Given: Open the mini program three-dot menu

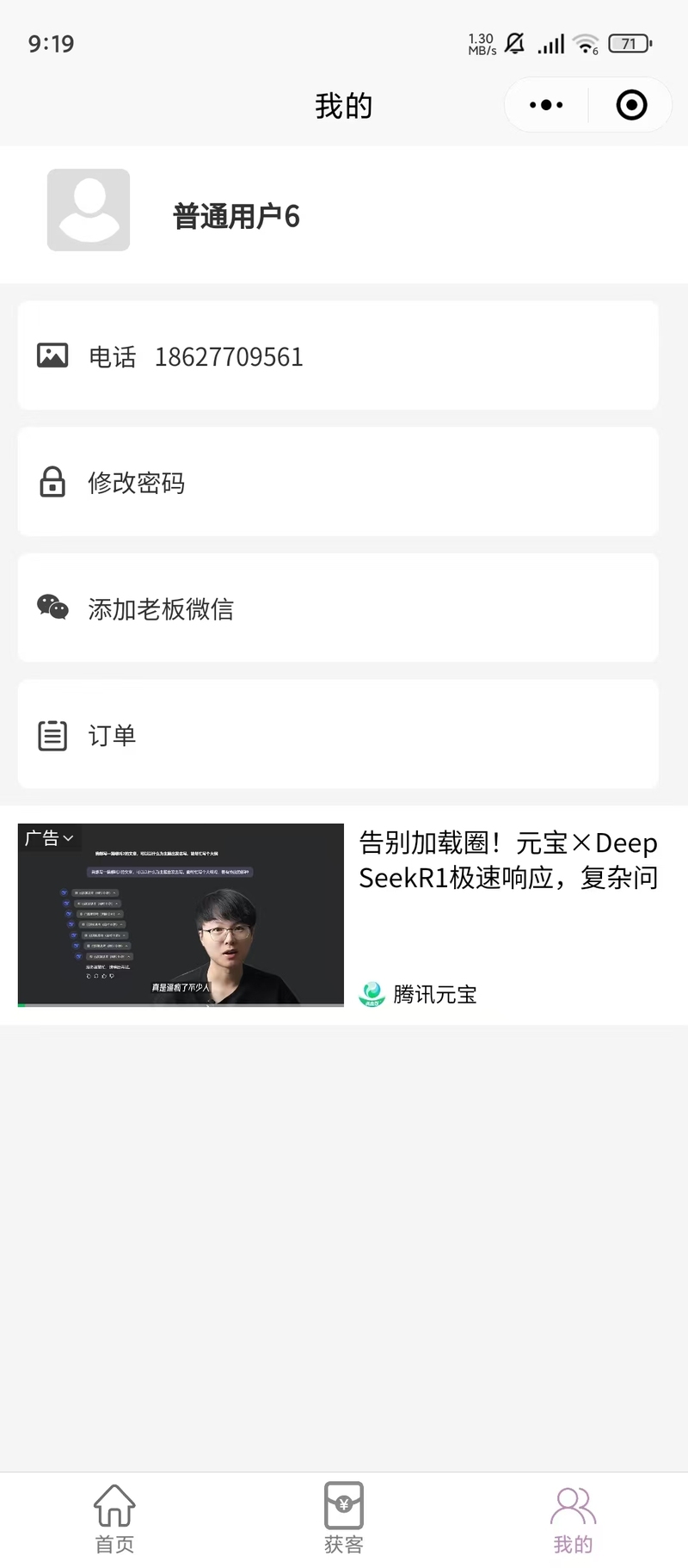Looking at the screenshot, I should tap(546, 105).
